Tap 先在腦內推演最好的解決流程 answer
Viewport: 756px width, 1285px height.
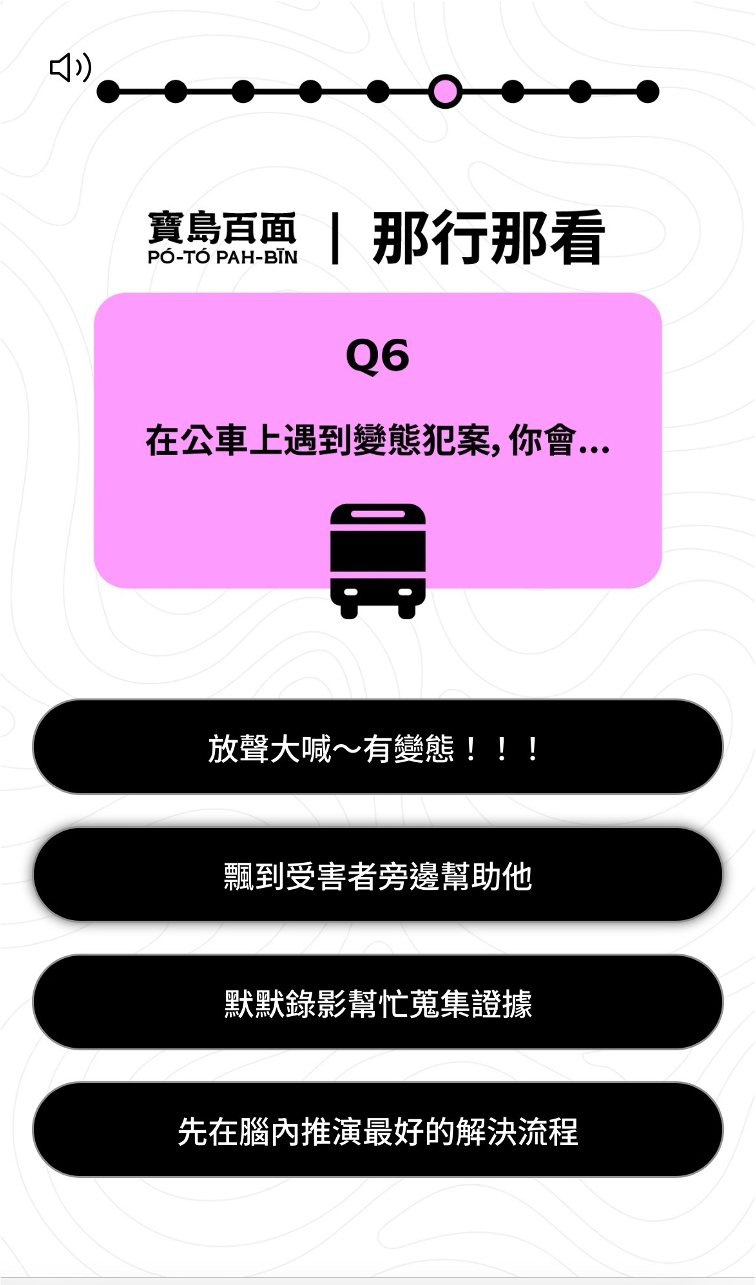point(378,1130)
